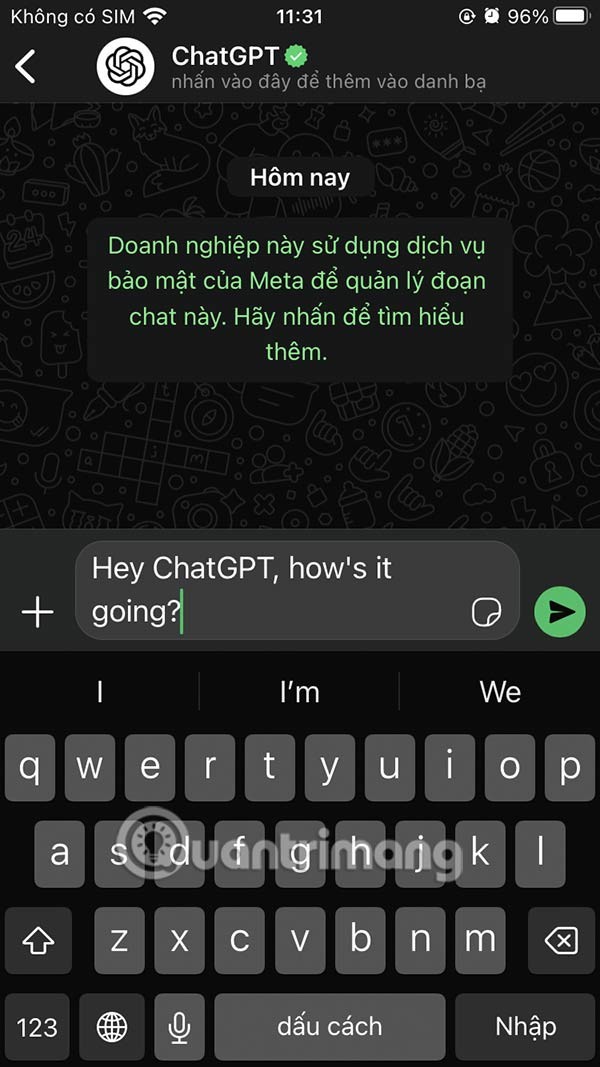Open the sticker picker in the message box
Viewport: 600px width, 1067px height.
pos(486,612)
